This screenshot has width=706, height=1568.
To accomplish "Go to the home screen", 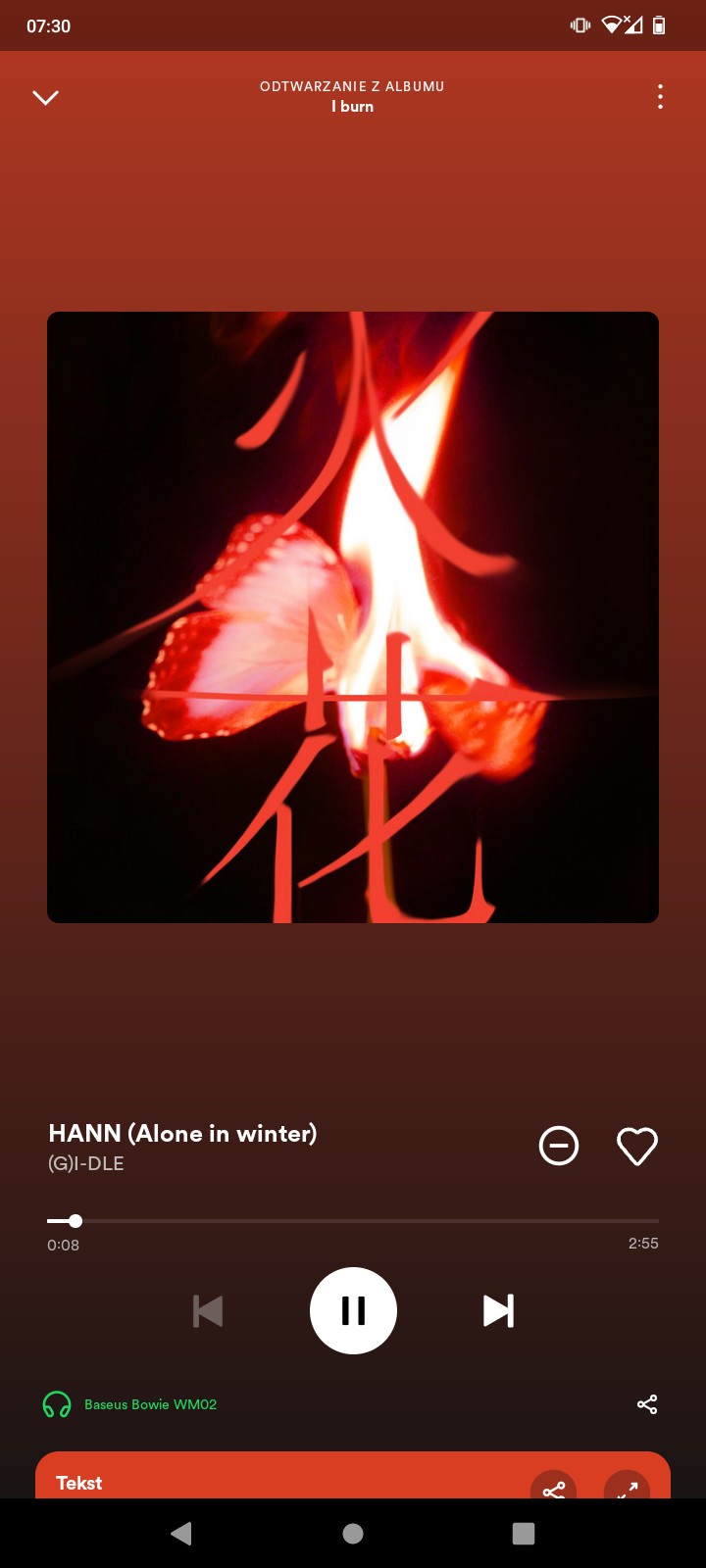I will (x=353, y=1534).
